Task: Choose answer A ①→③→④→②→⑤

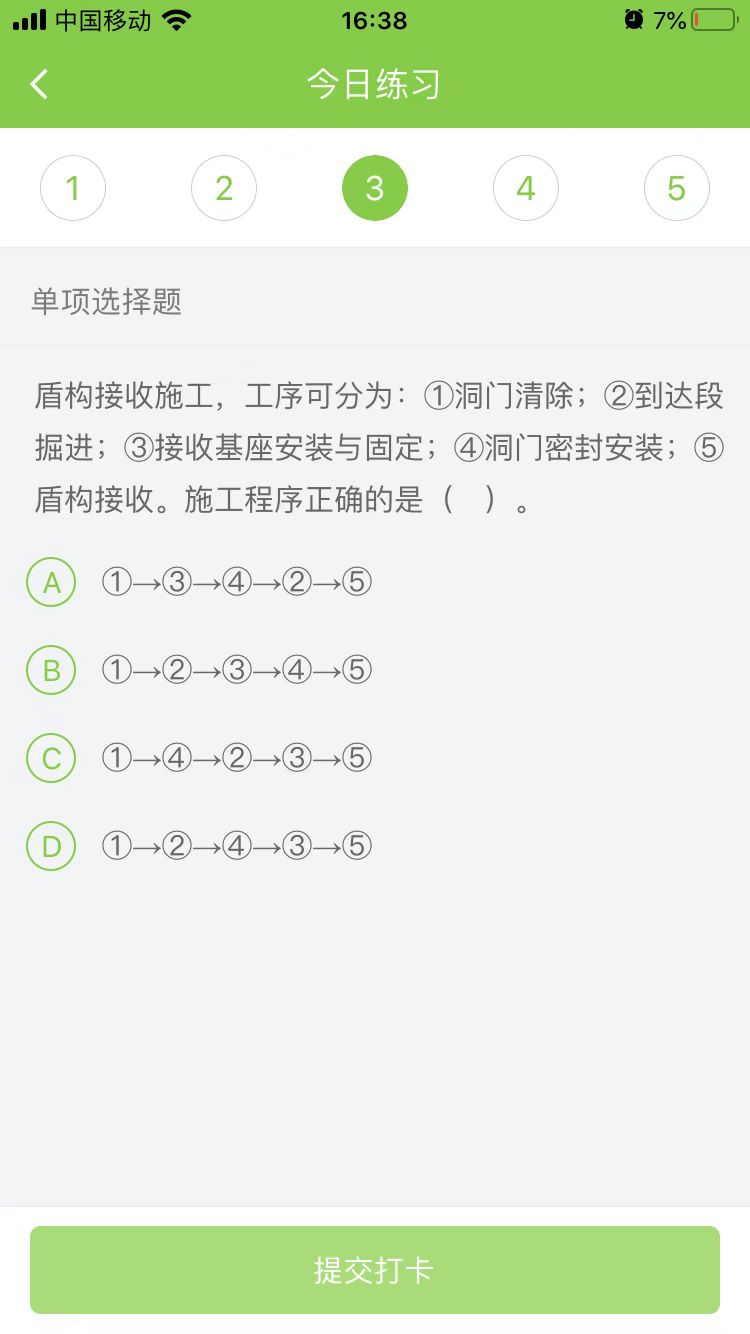Action: [51, 583]
